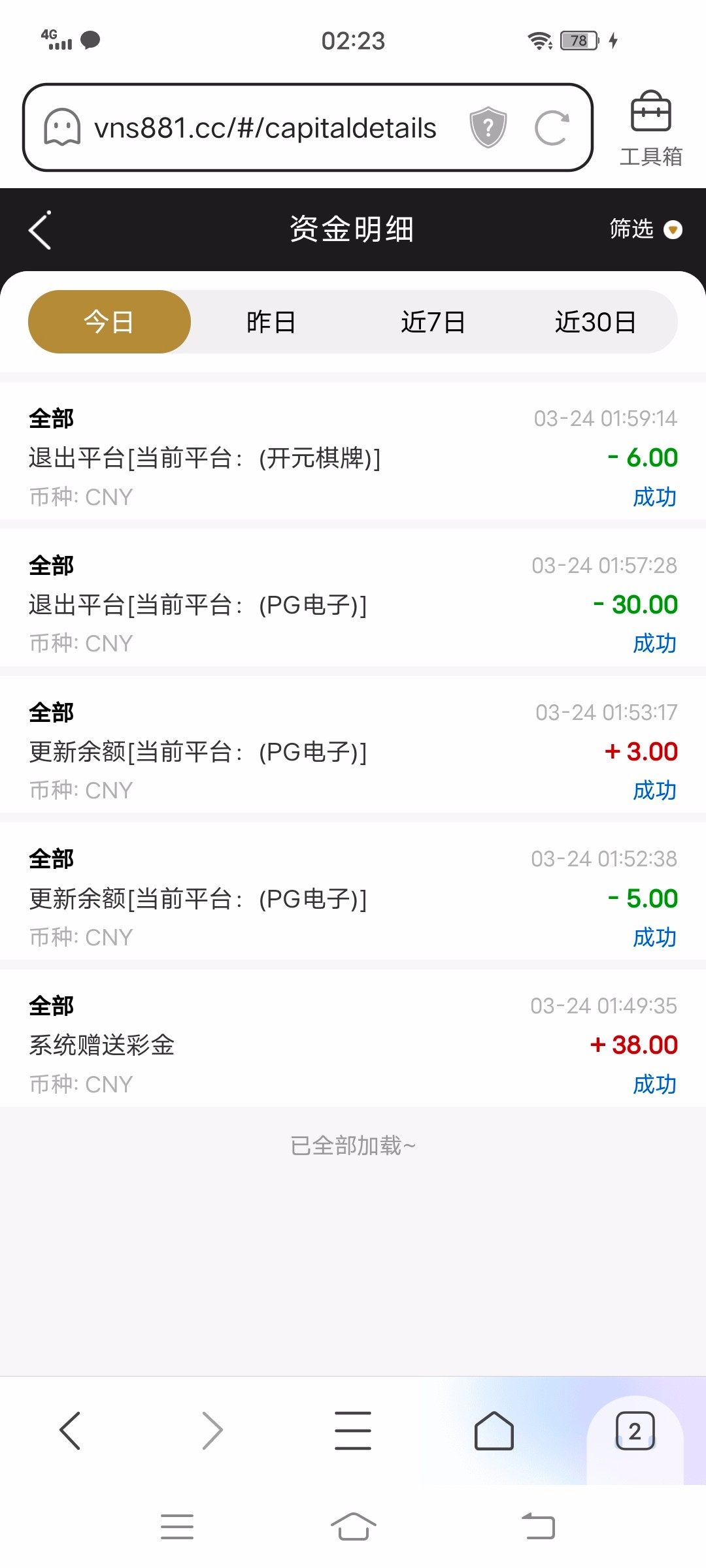Viewport: 706px width, 1568px height.
Task: Open the browser menu
Action: 353,1431
